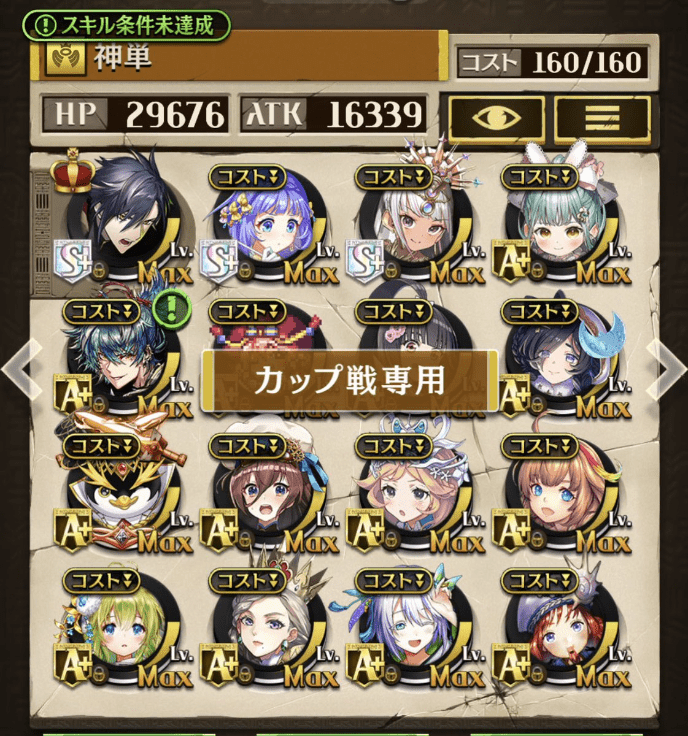
Task: Tap the green exclamation alert icon
Action: click(177, 308)
